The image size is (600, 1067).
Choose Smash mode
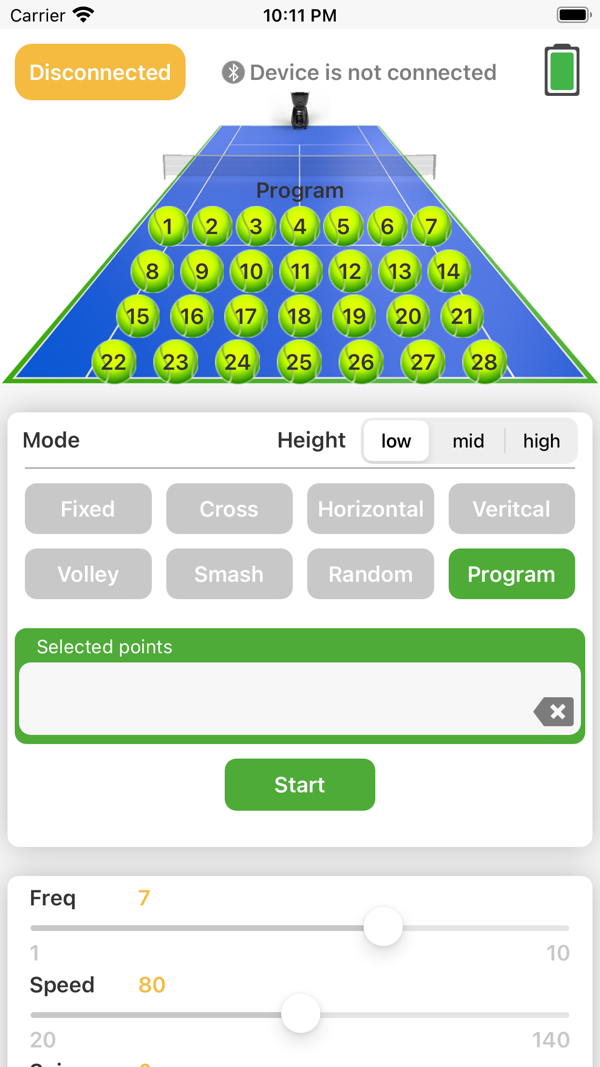click(229, 574)
